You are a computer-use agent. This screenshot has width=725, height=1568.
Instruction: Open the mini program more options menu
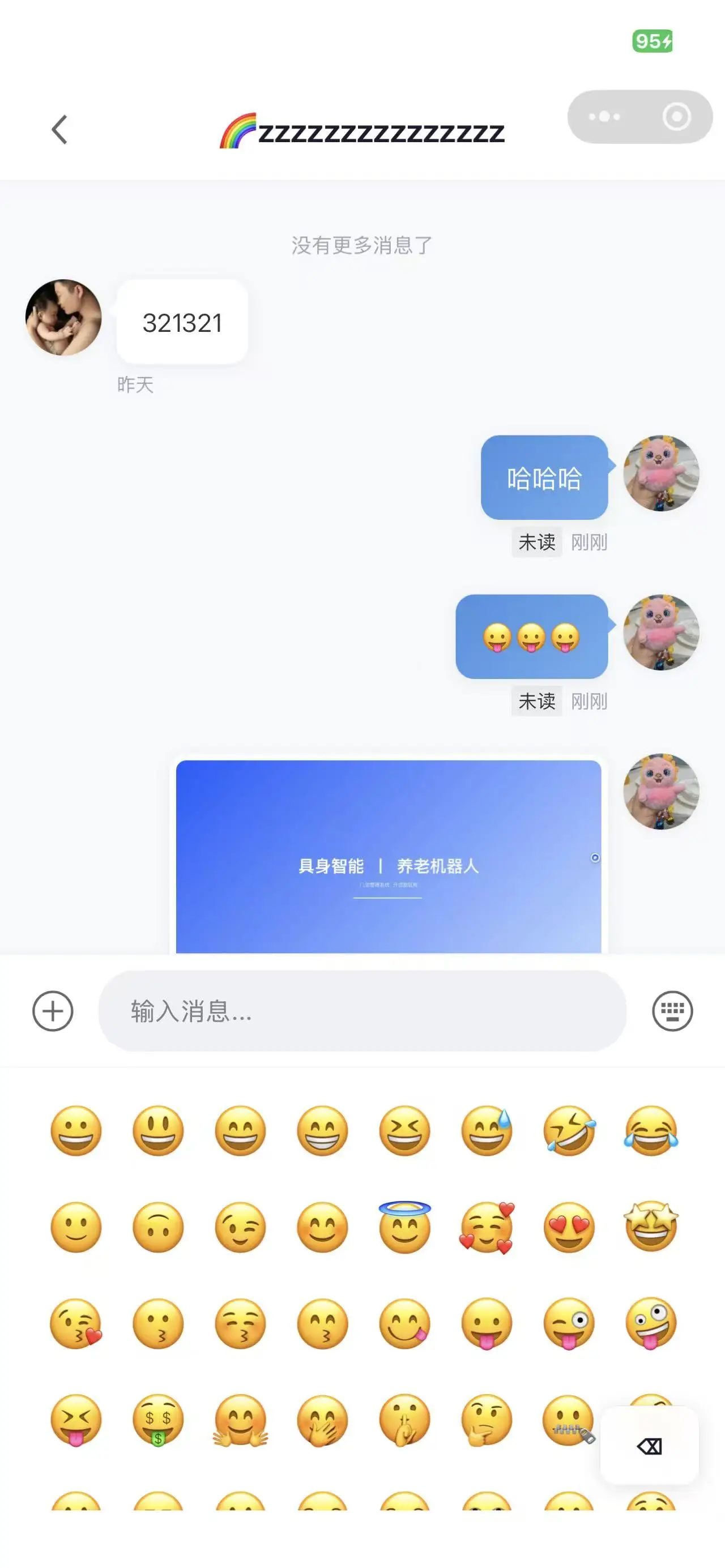point(604,116)
